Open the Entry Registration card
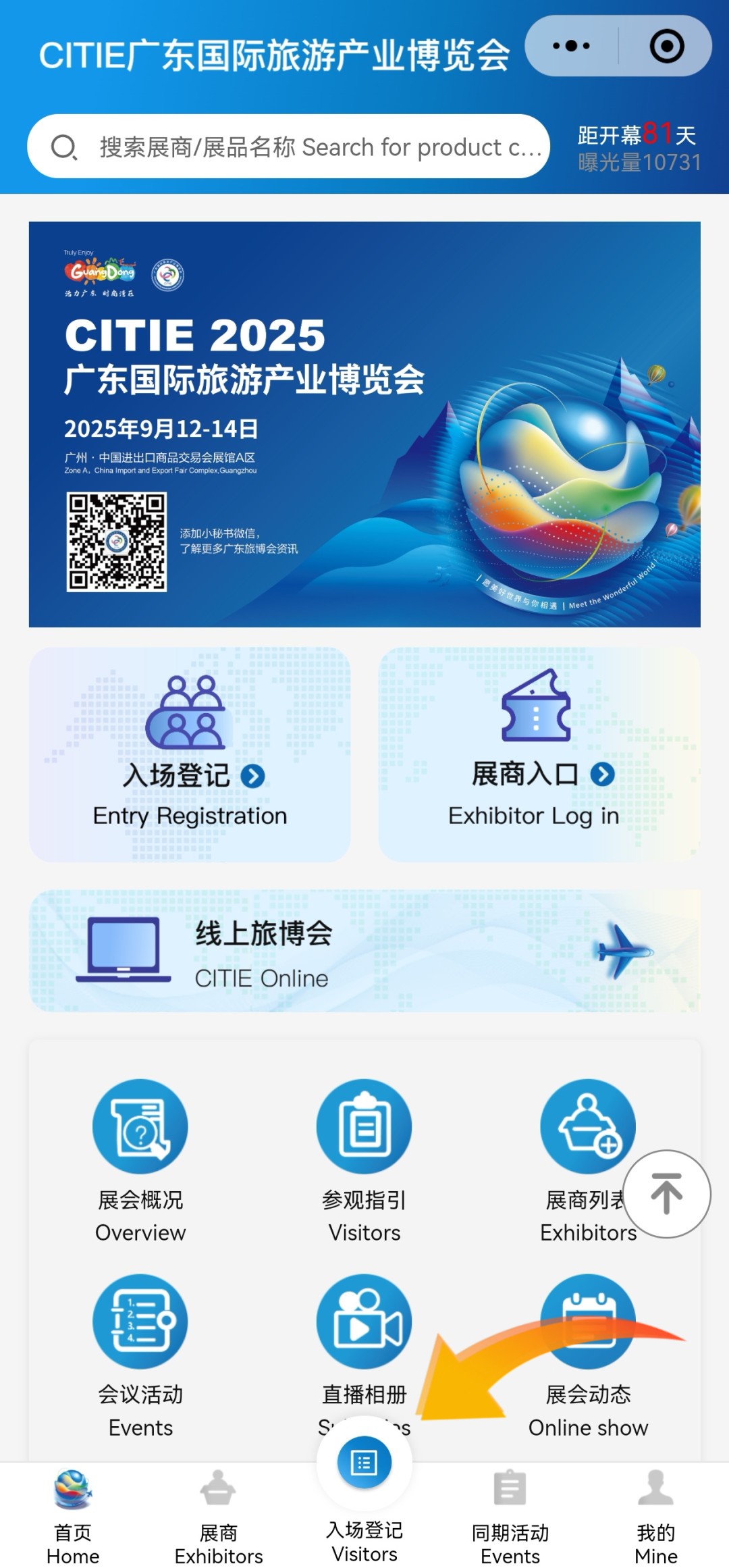Screen dimensions: 729x1568 tap(190, 754)
